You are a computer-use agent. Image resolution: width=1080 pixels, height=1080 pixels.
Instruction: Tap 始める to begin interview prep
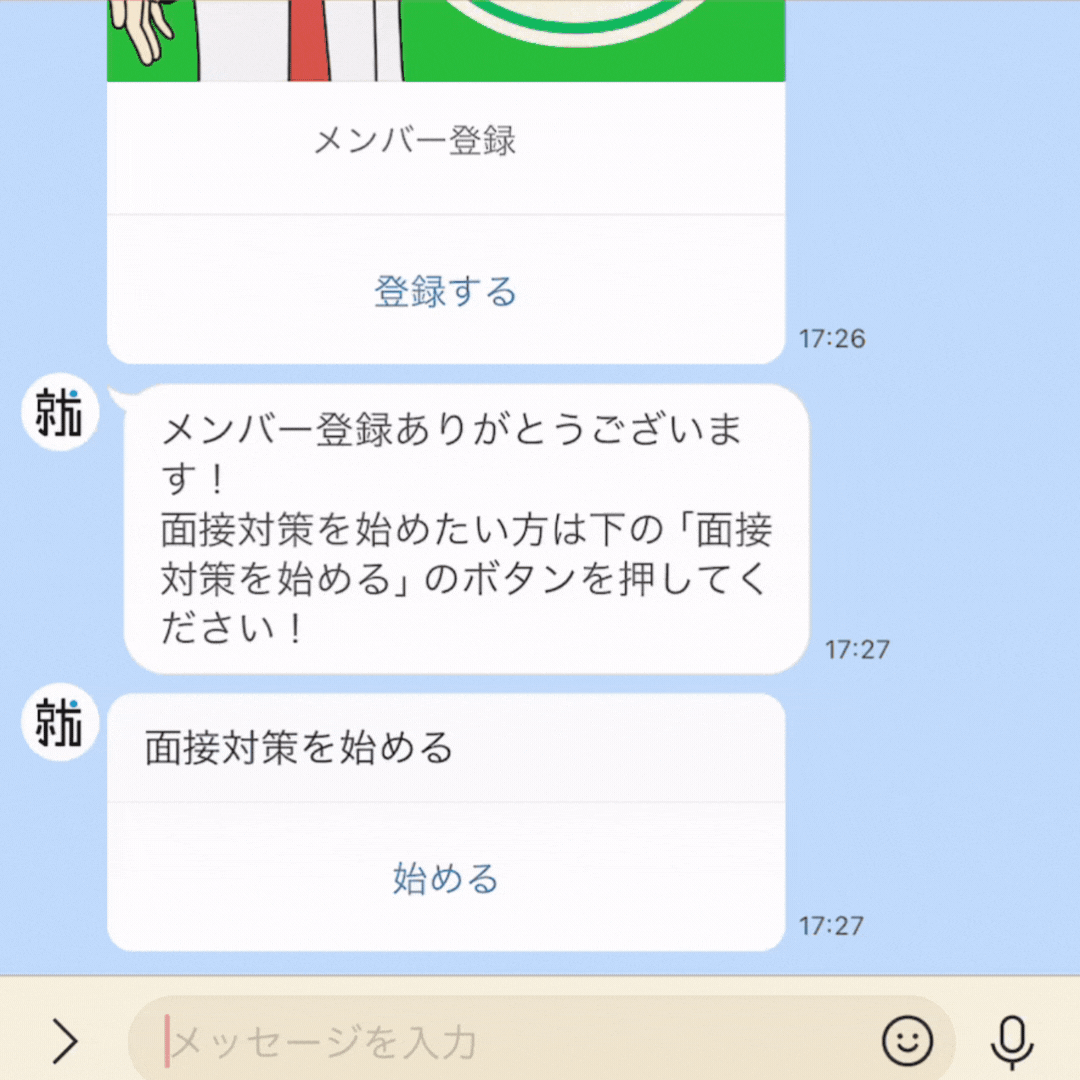[446, 878]
